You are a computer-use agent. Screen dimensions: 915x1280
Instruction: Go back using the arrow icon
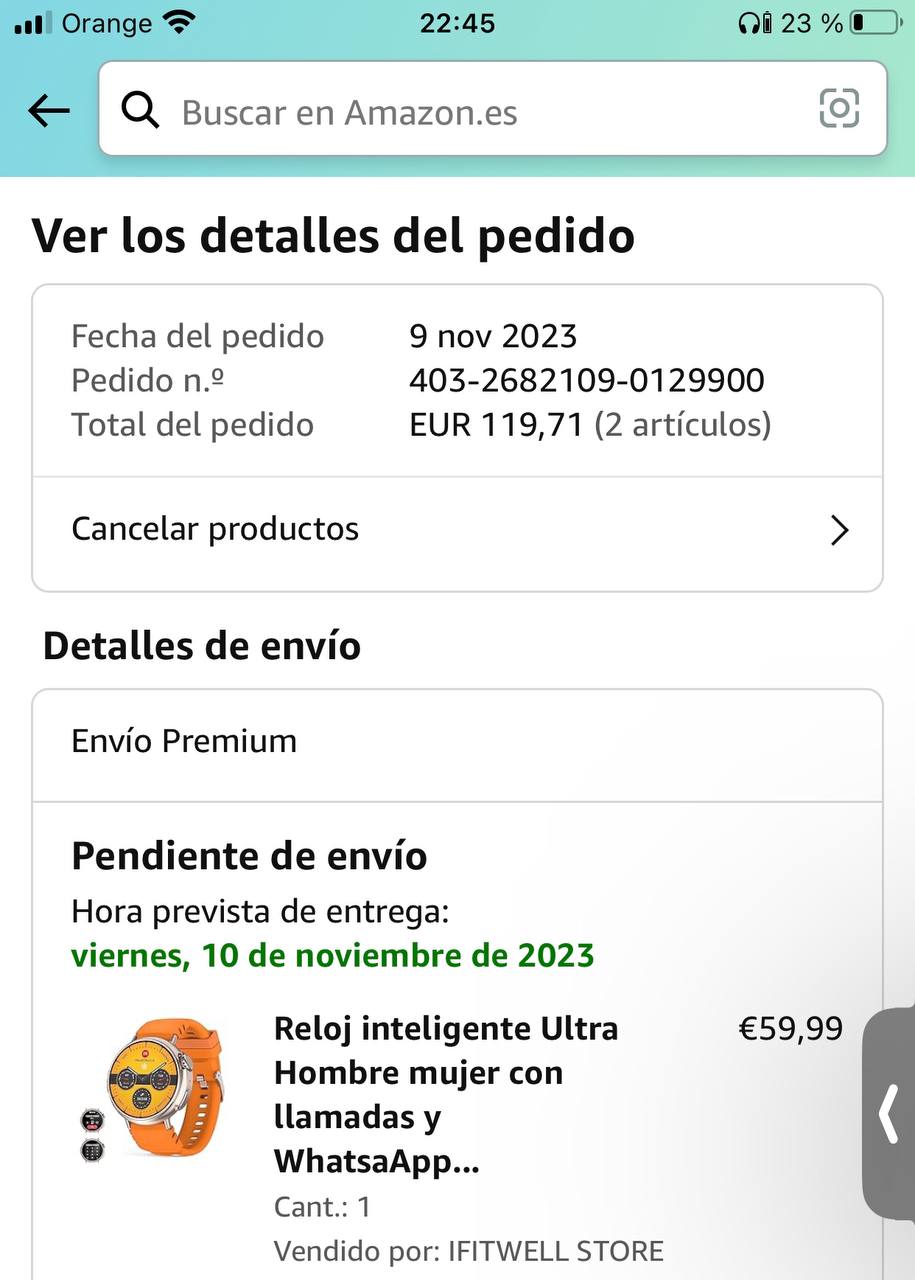48,111
